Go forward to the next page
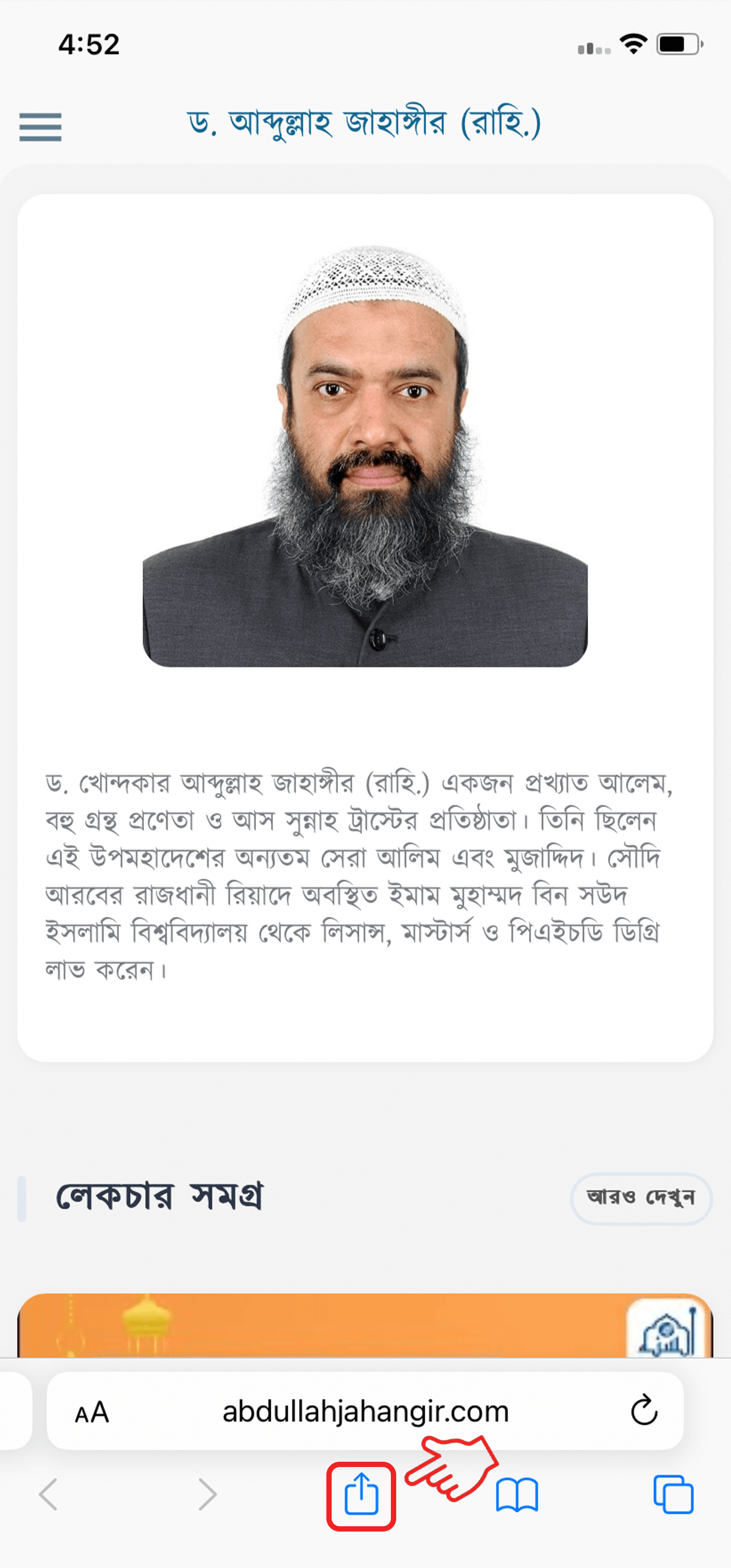This screenshot has width=731, height=1568. [207, 1495]
